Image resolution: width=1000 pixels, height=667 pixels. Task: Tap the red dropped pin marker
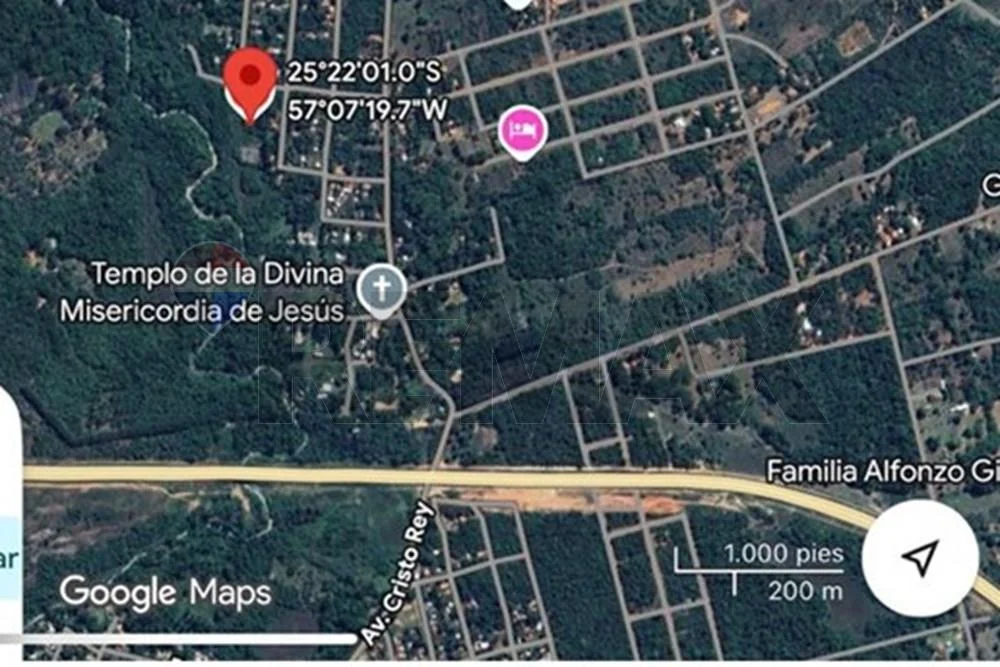coord(249,80)
